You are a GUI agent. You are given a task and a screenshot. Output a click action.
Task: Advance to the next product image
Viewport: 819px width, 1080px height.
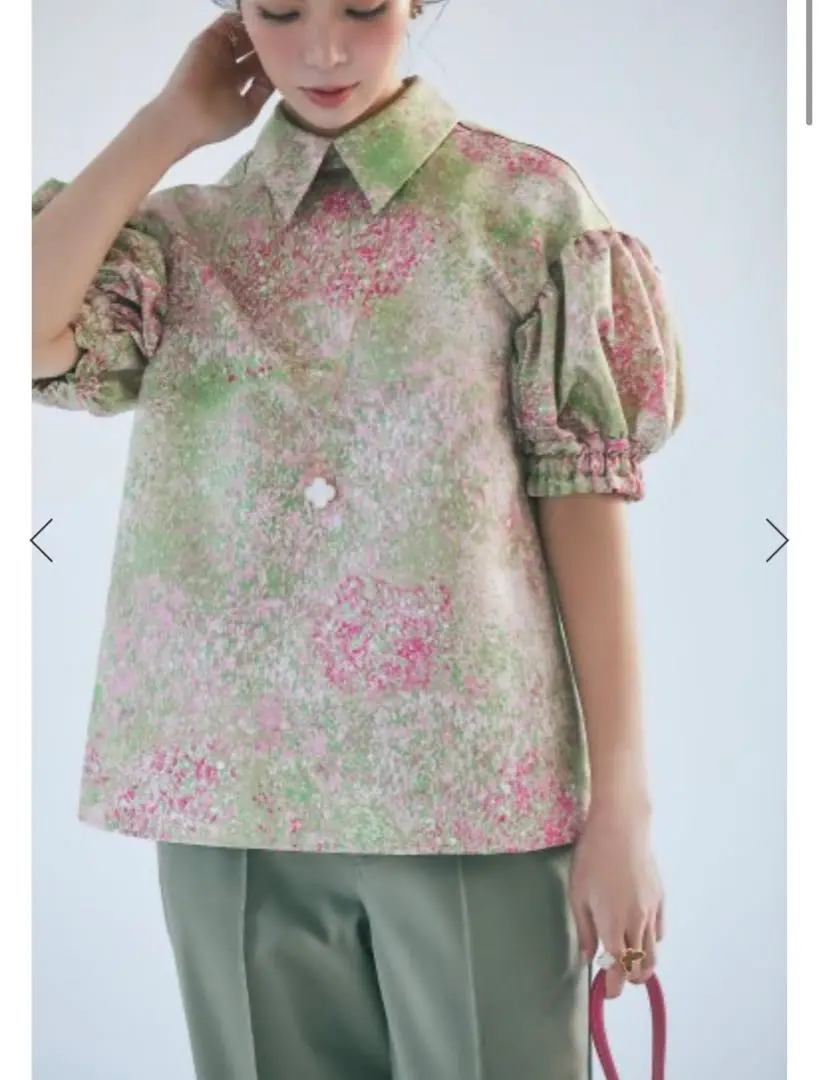[x=776, y=541]
